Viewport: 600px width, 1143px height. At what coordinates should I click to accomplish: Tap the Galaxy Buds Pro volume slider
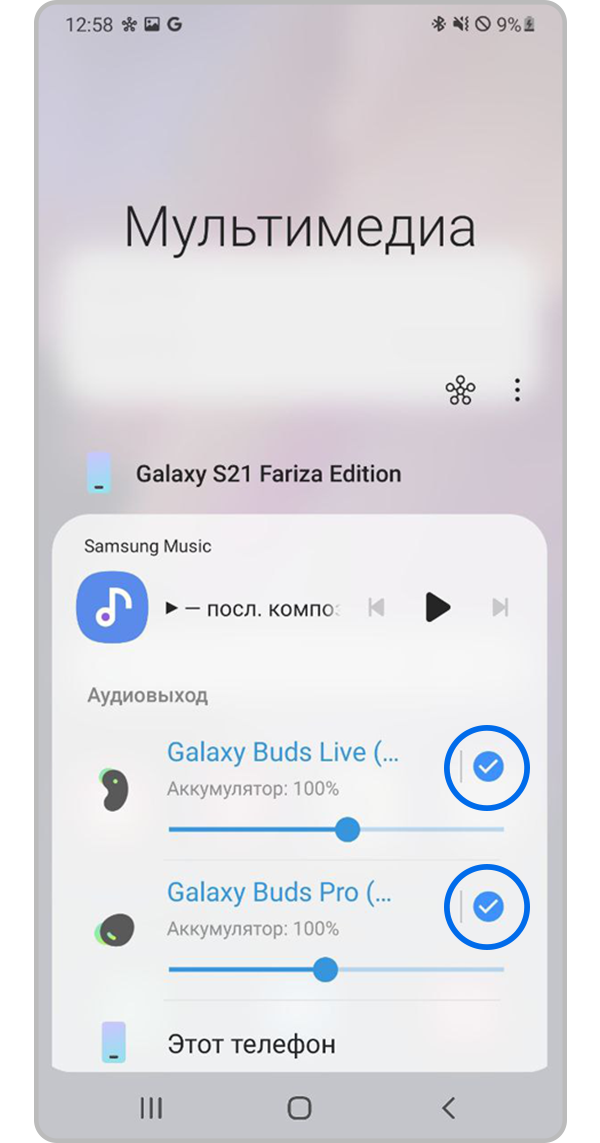325,969
